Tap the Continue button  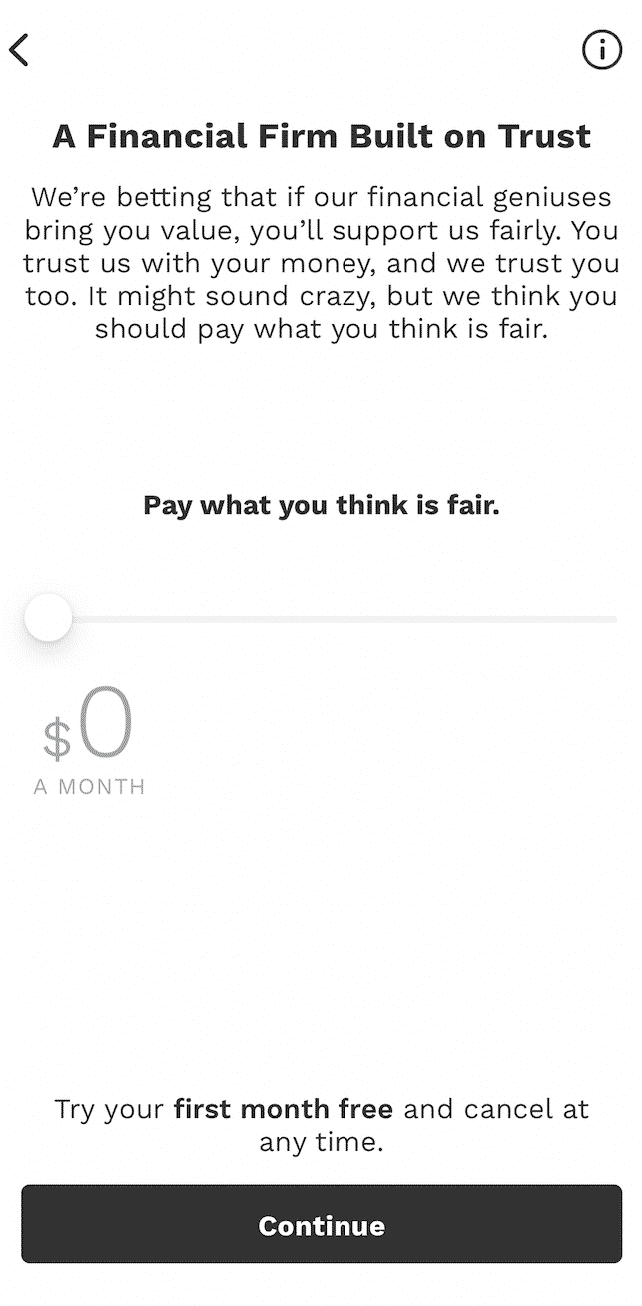[321, 1225]
